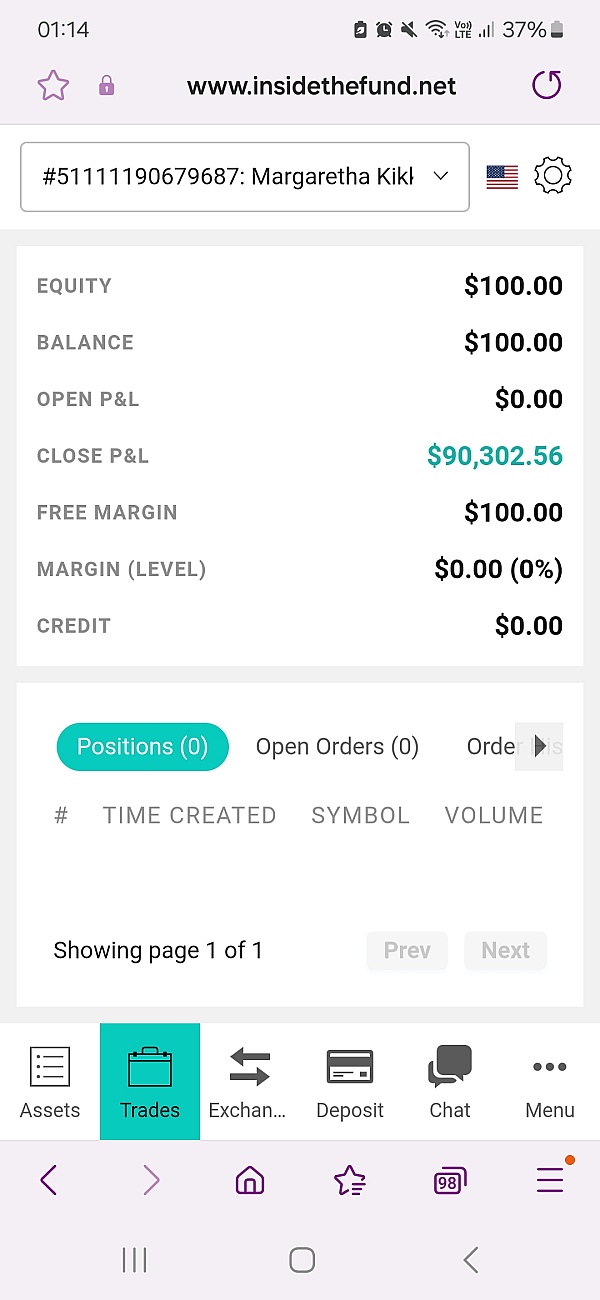Open the settings gear icon
The height and width of the screenshot is (1300, 600).
552,177
